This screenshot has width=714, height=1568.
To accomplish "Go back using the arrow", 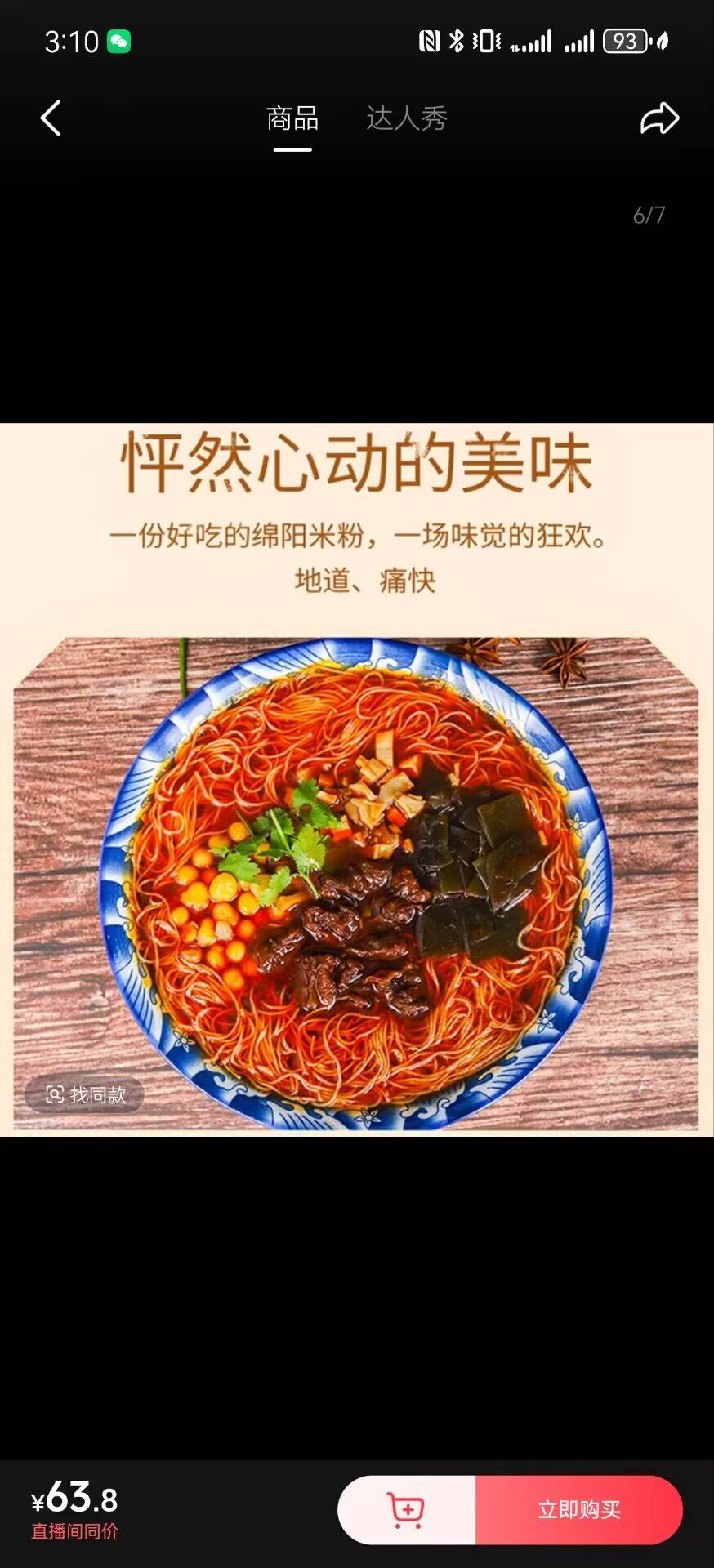I will click(51, 118).
